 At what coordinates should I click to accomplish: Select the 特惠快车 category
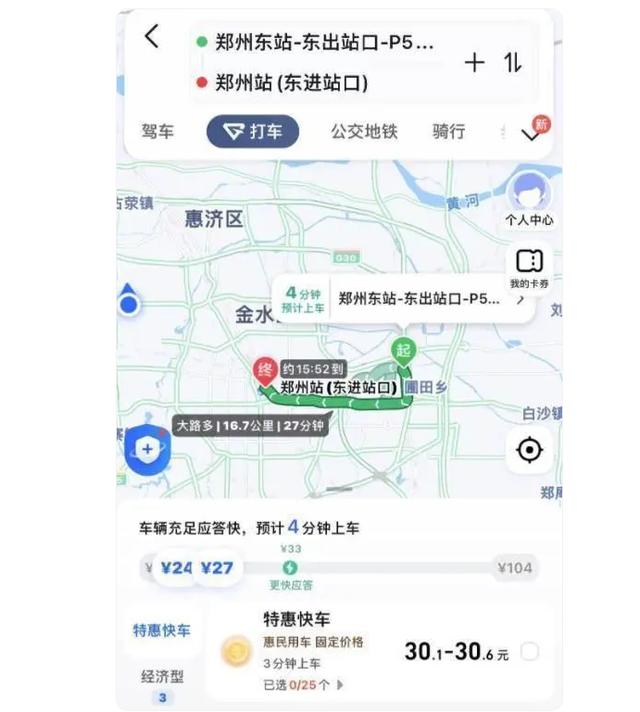pos(162,630)
